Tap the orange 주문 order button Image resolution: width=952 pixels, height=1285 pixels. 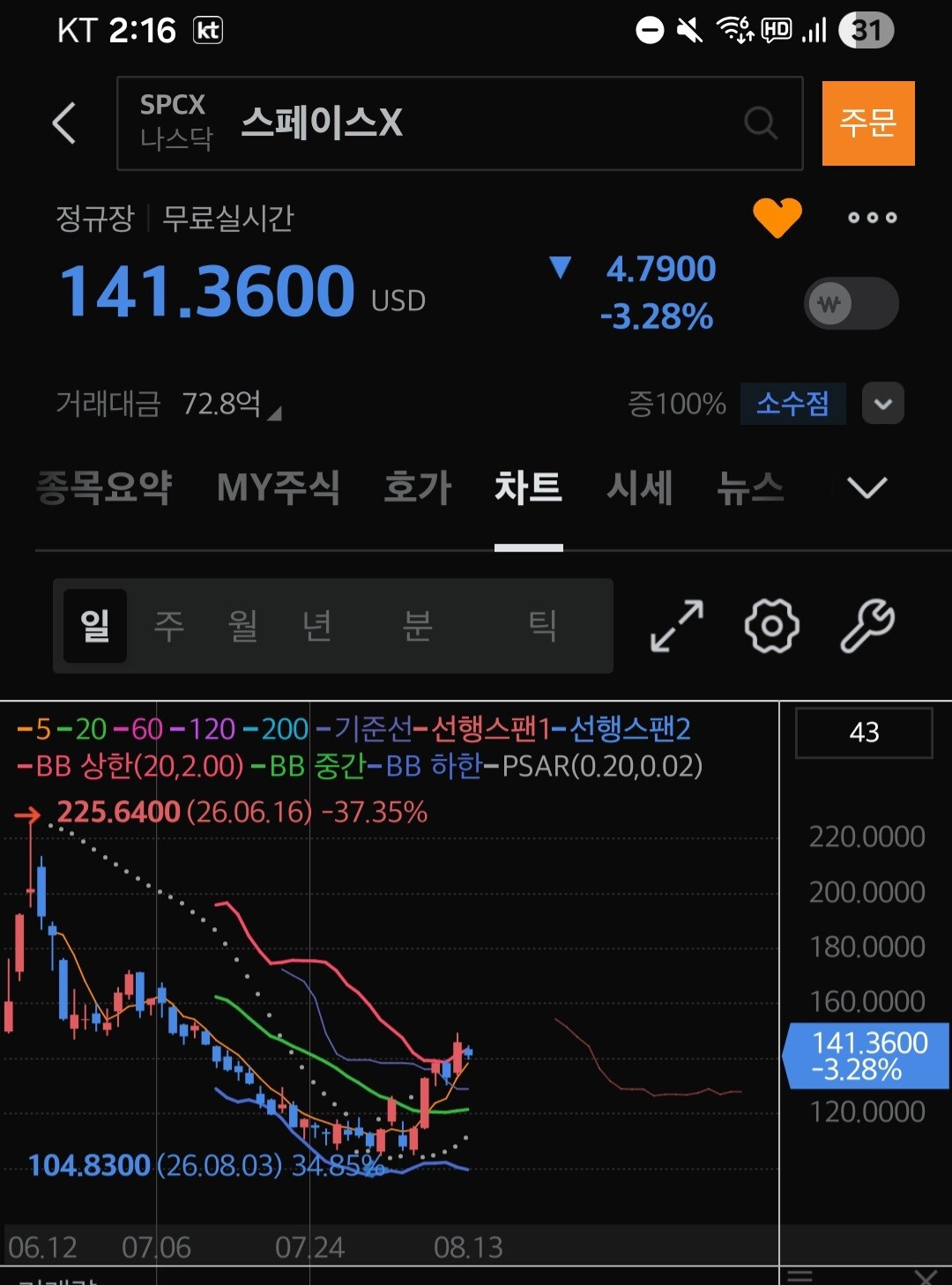pyautogui.click(x=868, y=123)
